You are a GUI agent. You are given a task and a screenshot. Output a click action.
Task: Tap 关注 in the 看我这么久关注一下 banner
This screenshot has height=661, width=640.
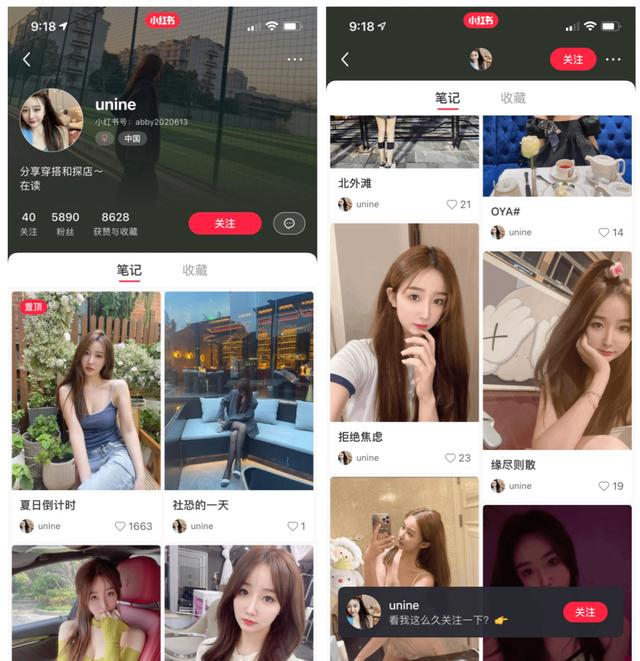(585, 612)
